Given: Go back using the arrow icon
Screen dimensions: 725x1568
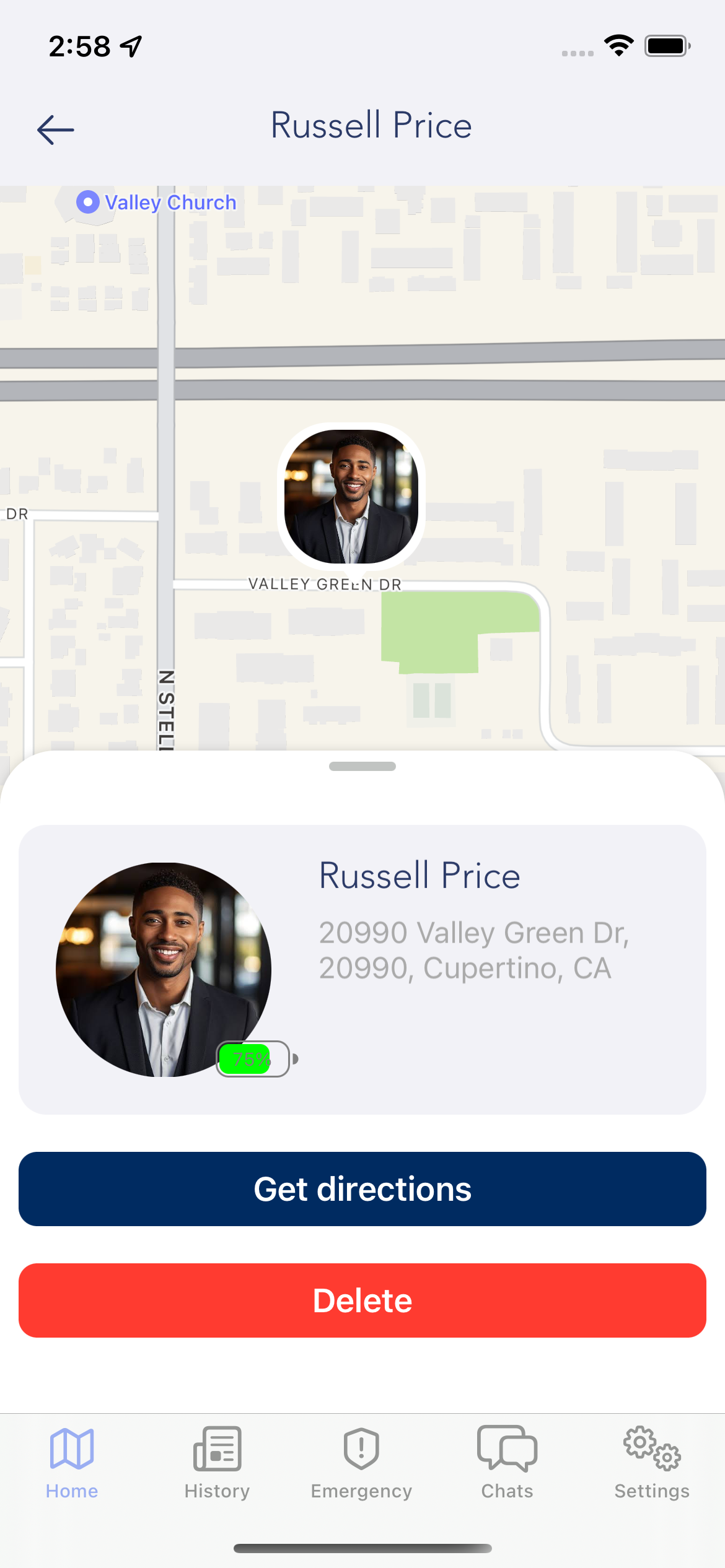Looking at the screenshot, I should coord(56,129).
